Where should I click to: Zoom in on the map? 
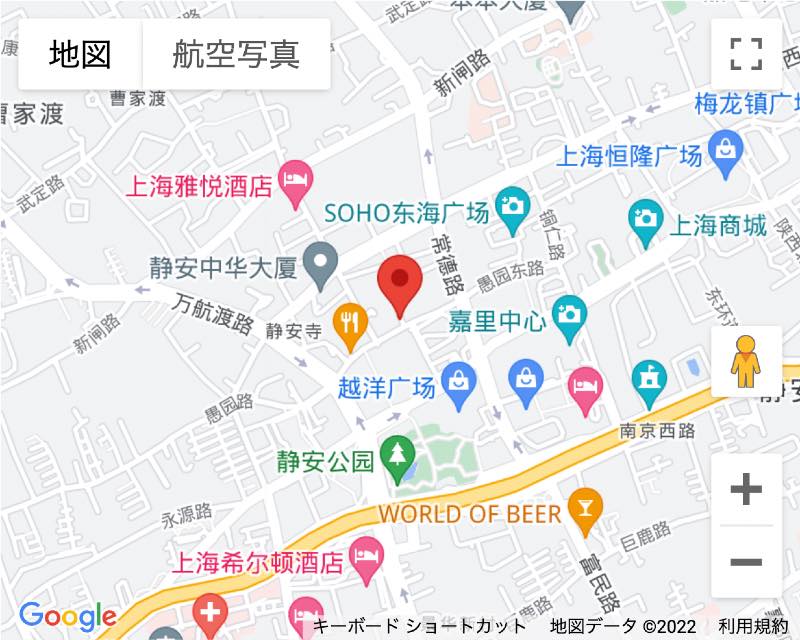coord(746,489)
